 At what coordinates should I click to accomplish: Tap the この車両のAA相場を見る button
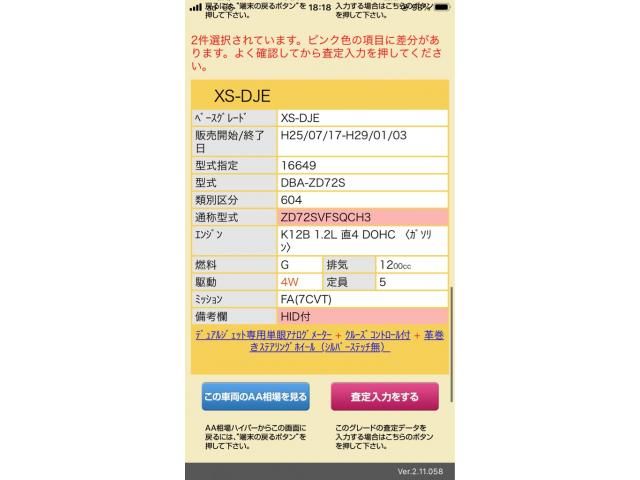(x=255, y=397)
